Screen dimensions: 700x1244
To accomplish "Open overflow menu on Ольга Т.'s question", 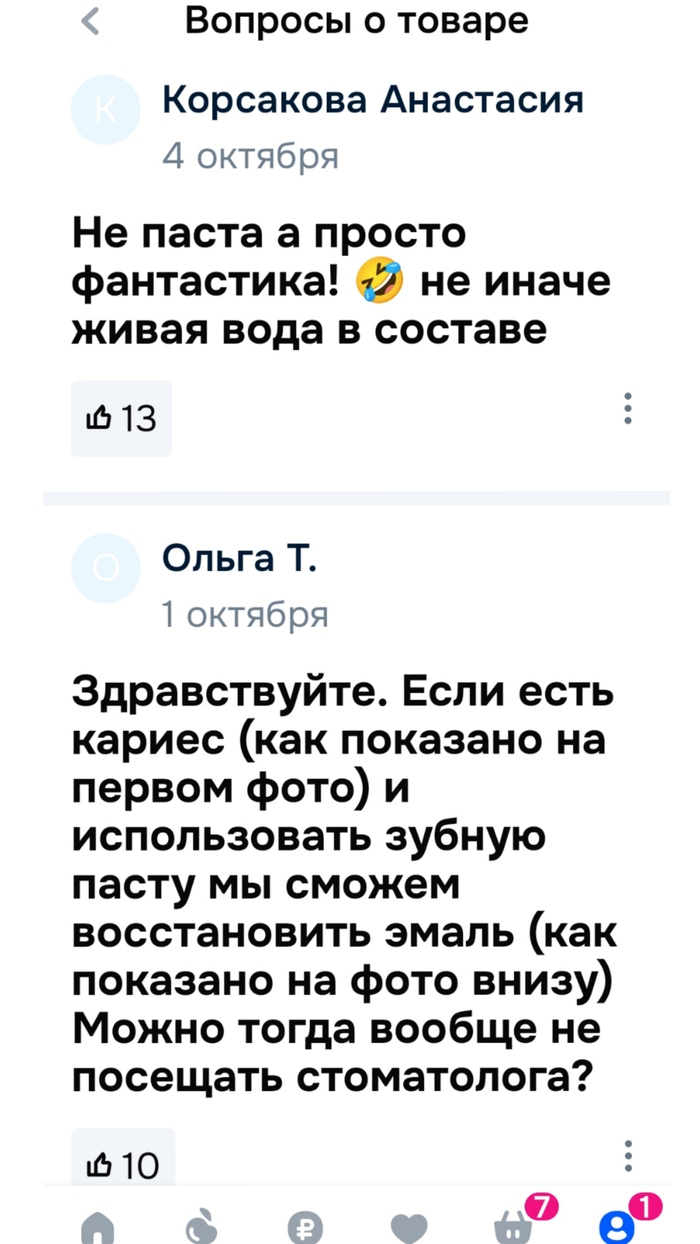I will 627,1155.
